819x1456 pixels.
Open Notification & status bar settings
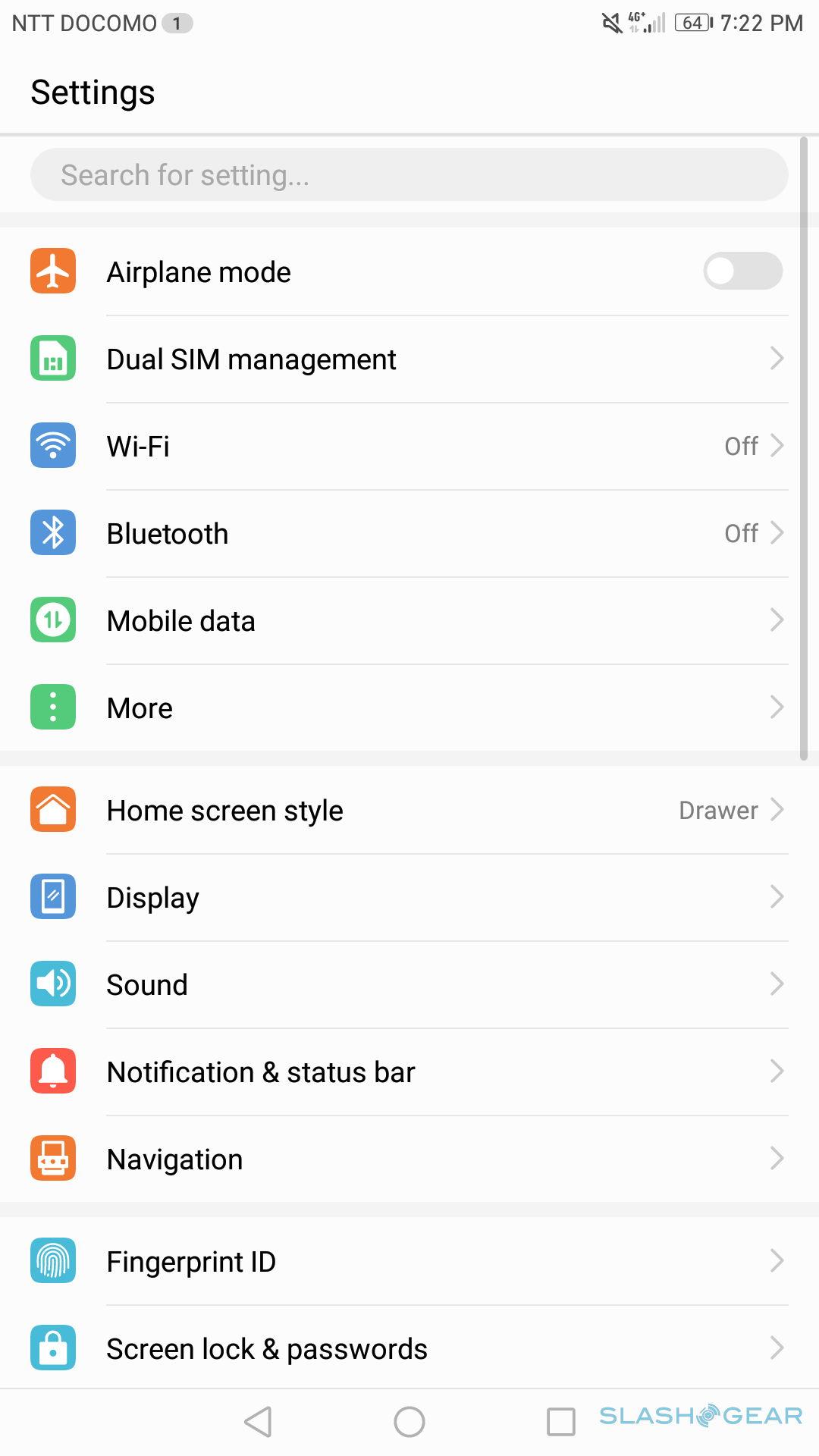(409, 1072)
